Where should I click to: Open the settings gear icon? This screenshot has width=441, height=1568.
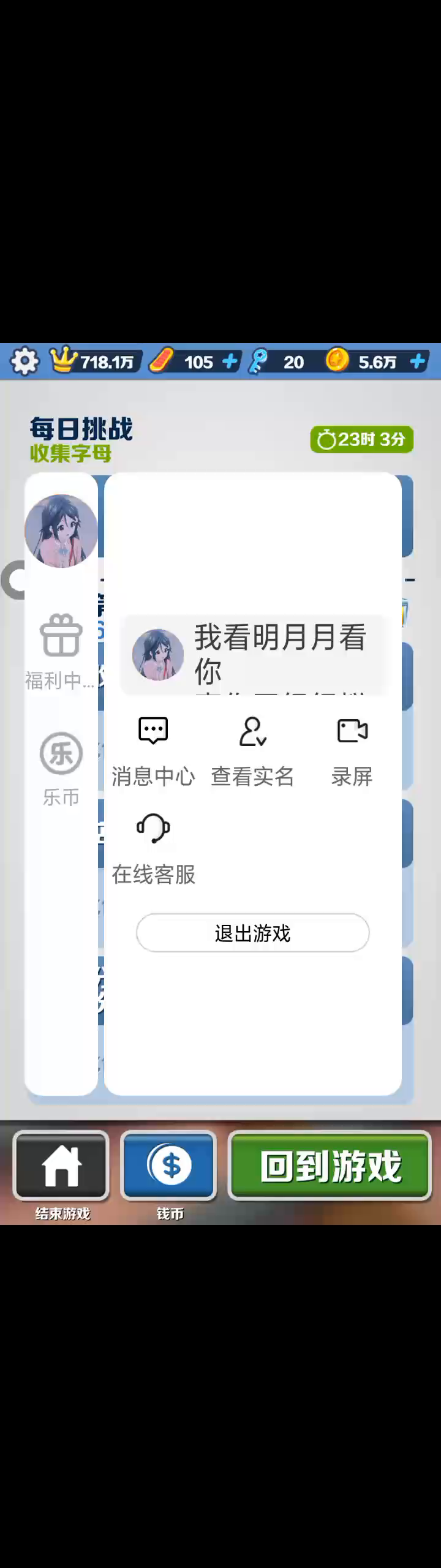click(24, 361)
